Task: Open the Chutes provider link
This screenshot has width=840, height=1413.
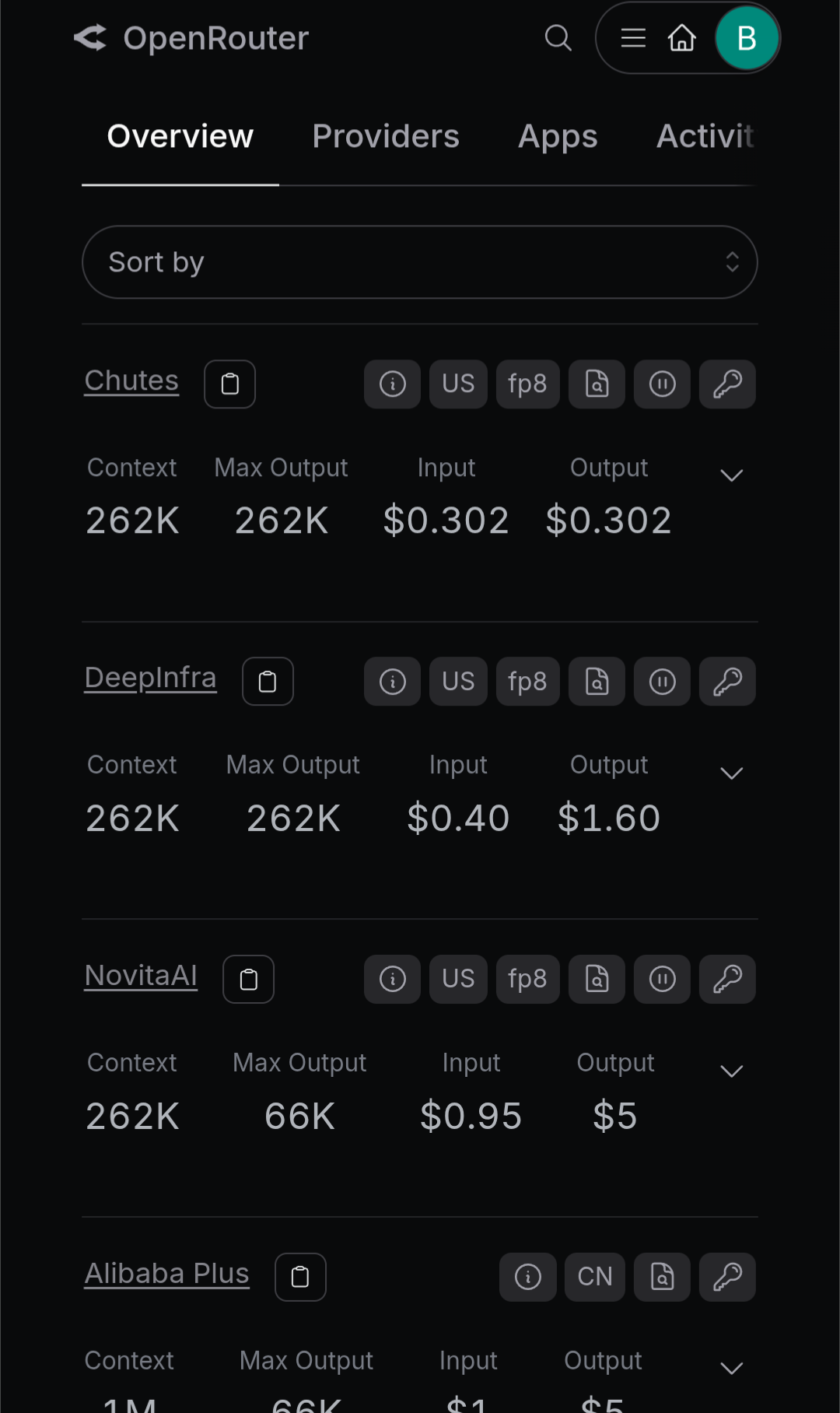Action: 131,380
